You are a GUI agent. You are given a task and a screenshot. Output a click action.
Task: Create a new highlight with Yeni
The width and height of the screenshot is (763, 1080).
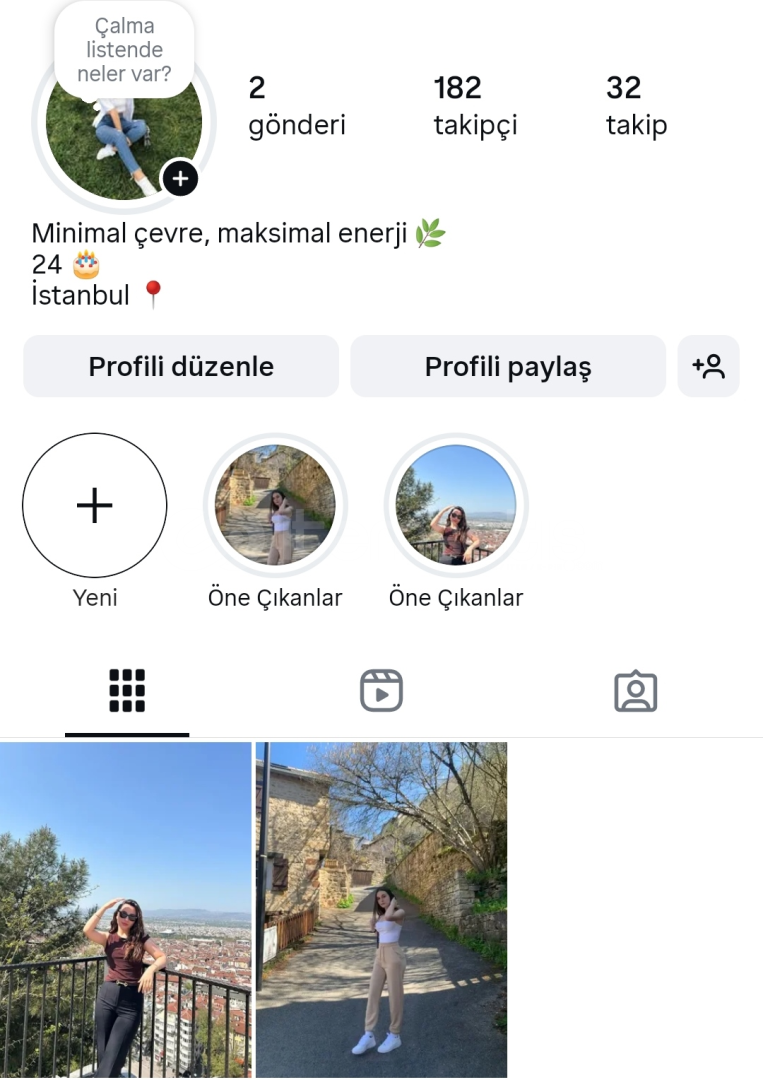tap(95, 506)
